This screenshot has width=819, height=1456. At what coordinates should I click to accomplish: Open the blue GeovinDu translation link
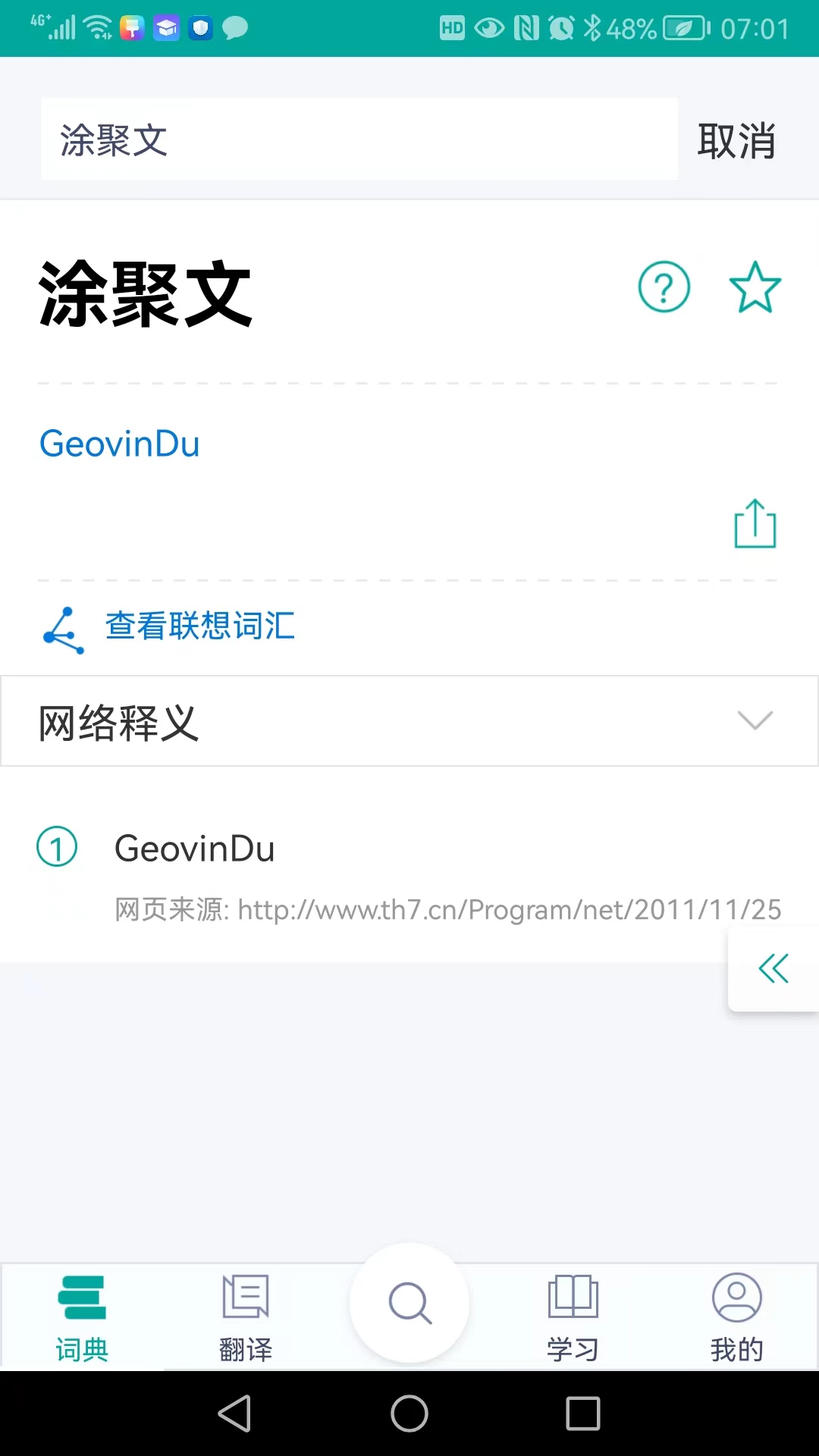click(120, 444)
